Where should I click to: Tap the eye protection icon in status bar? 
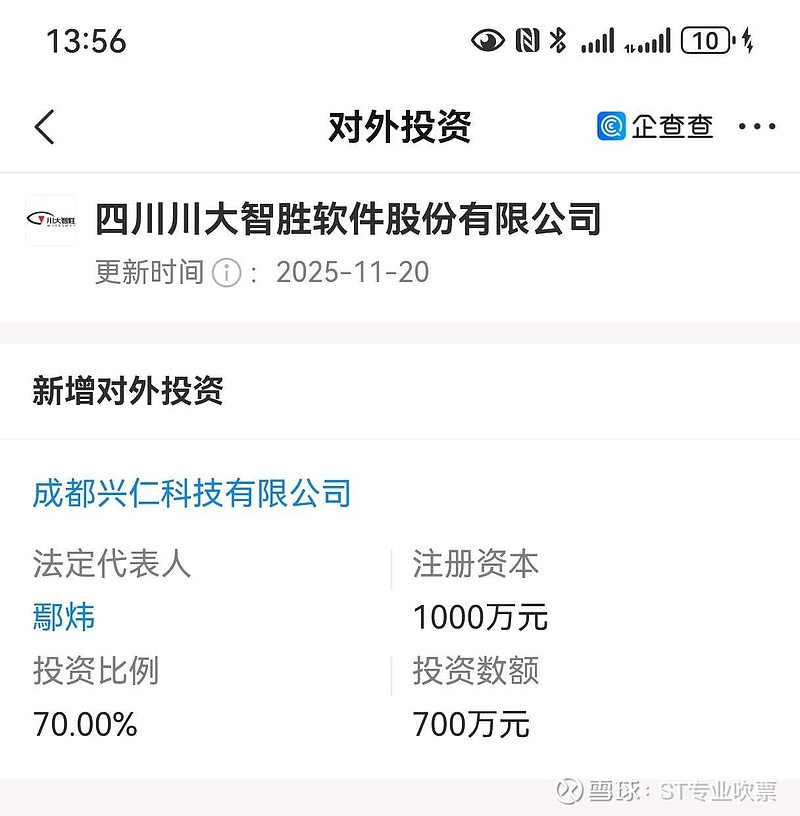487,40
